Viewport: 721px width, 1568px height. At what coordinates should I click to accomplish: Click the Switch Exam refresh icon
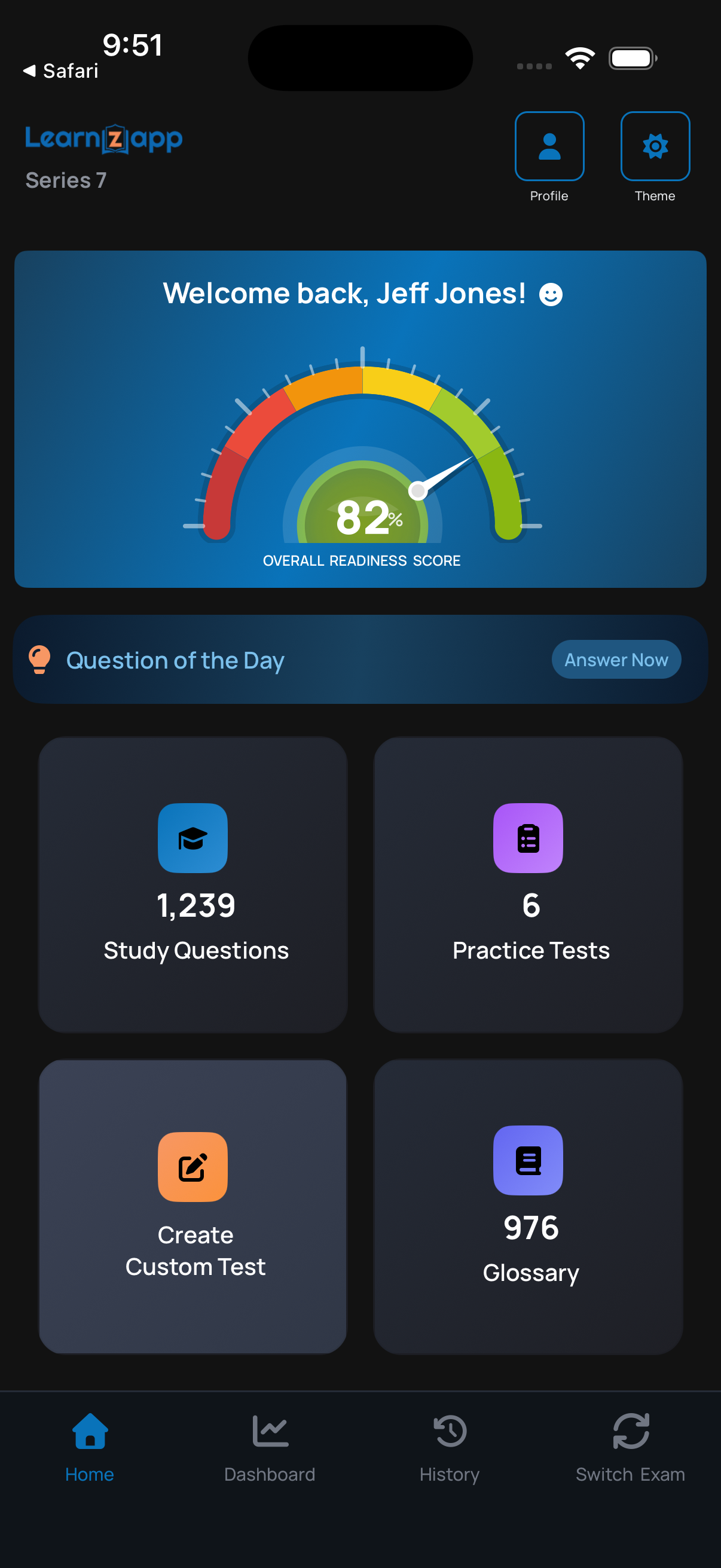point(630,1432)
